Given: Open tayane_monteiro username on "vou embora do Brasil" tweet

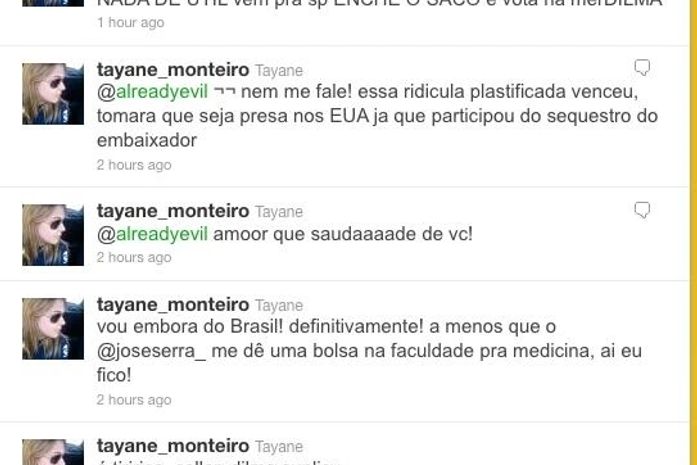Looking at the screenshot, I should click(172, 304).
